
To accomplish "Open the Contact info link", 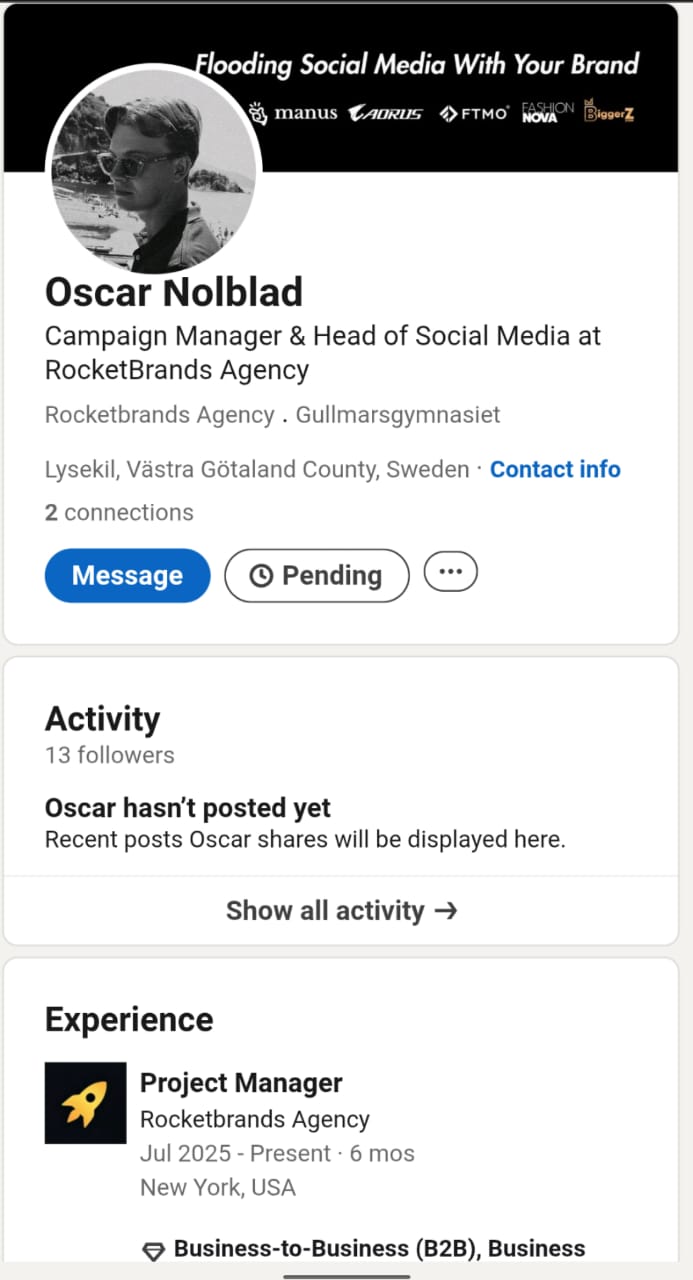I will [555, 469].
